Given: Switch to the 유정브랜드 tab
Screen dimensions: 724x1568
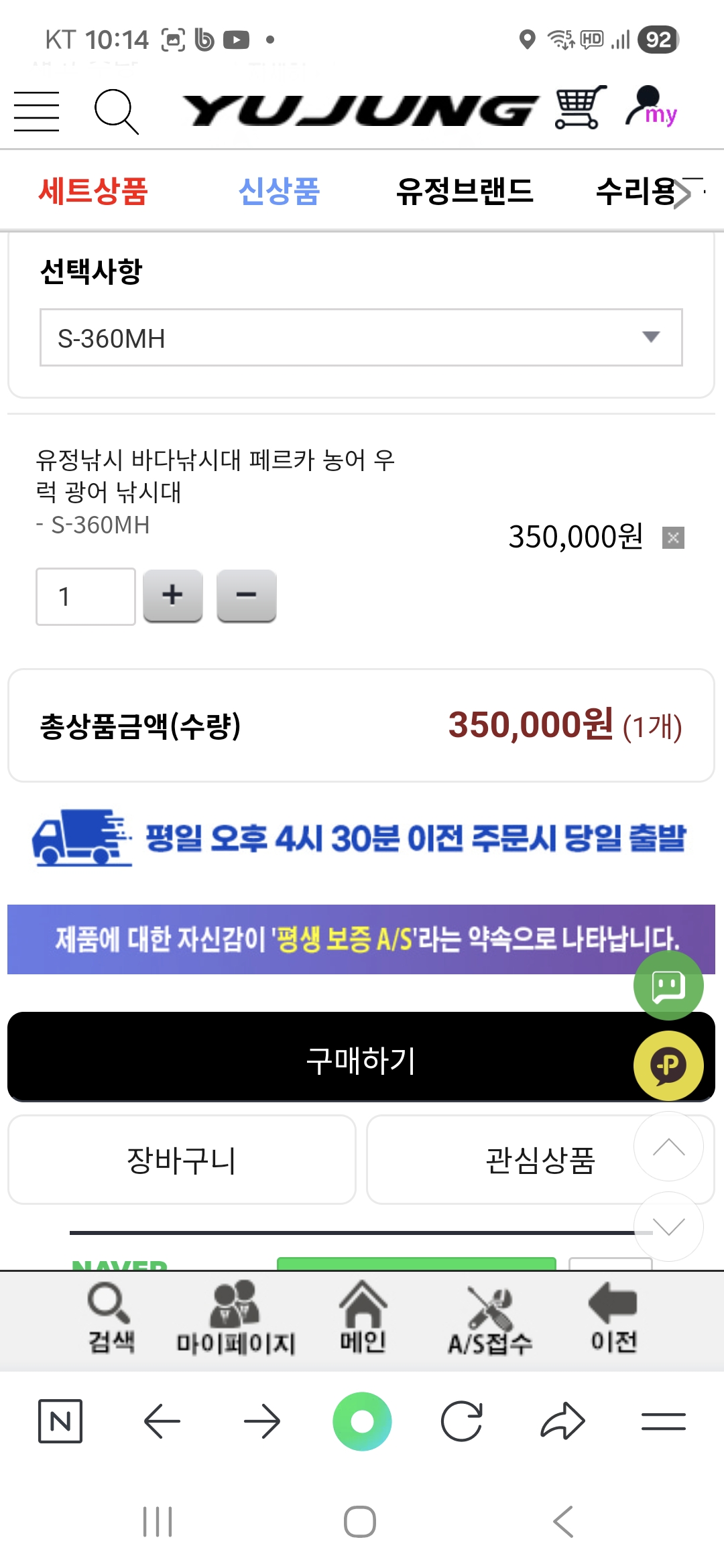Looking at the screenshot, I should [464, 191].
